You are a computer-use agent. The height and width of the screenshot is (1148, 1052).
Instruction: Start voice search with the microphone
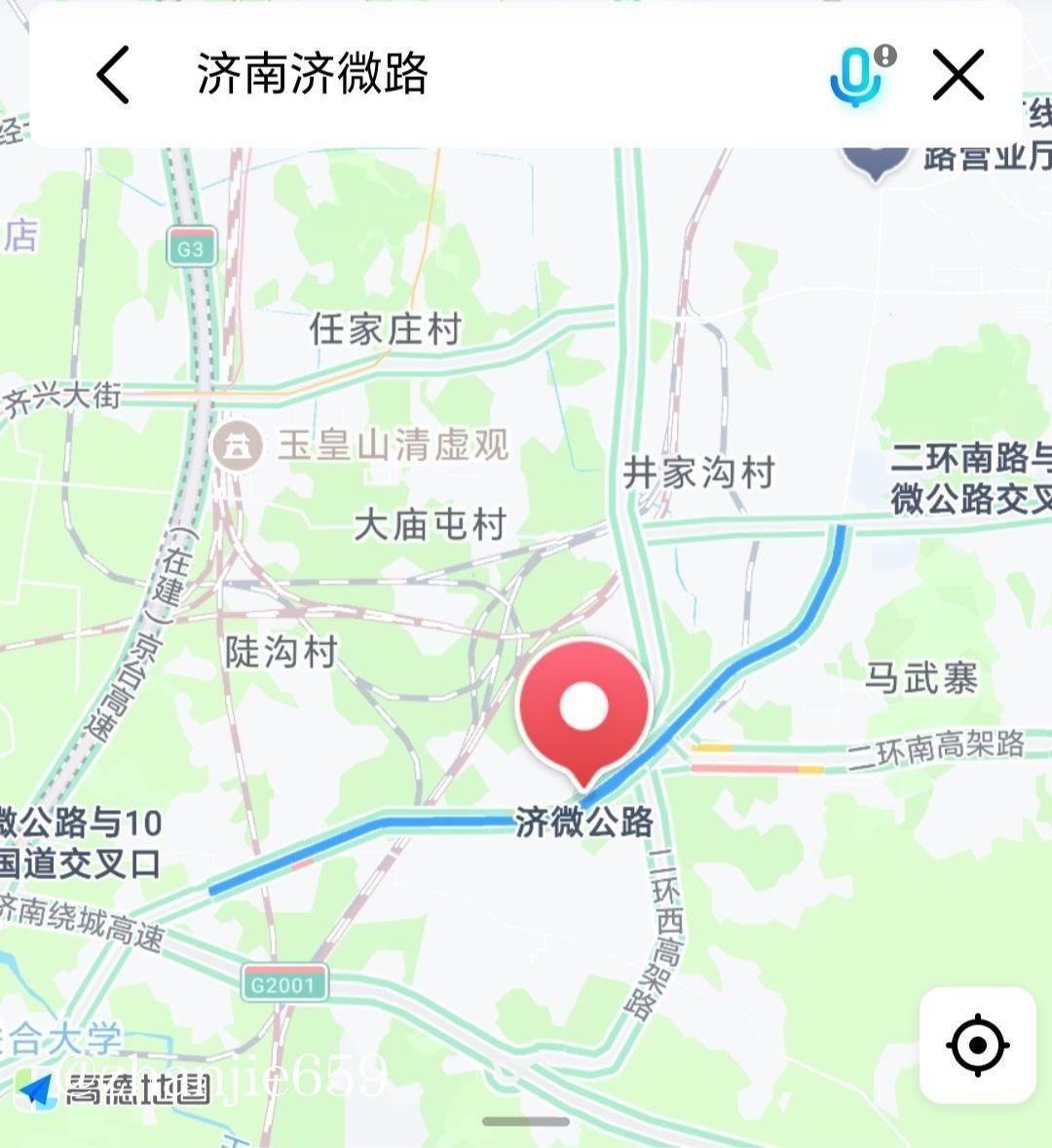coord(855,76)
